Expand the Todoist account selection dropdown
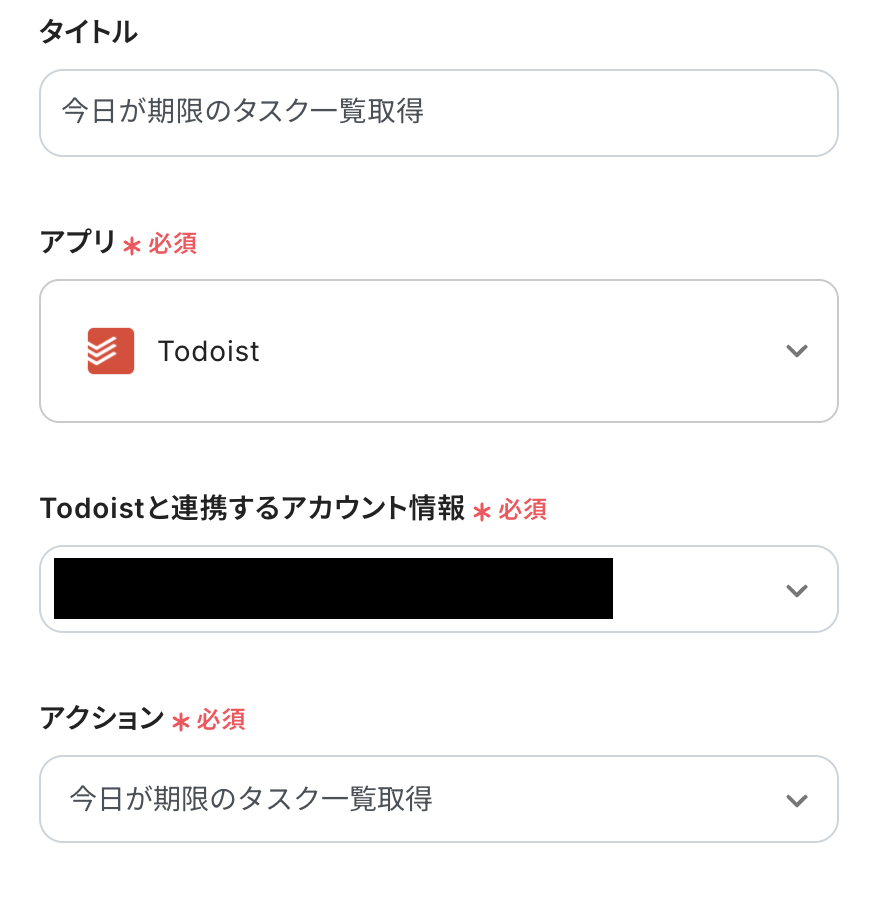889x906 pixels. 796,590
